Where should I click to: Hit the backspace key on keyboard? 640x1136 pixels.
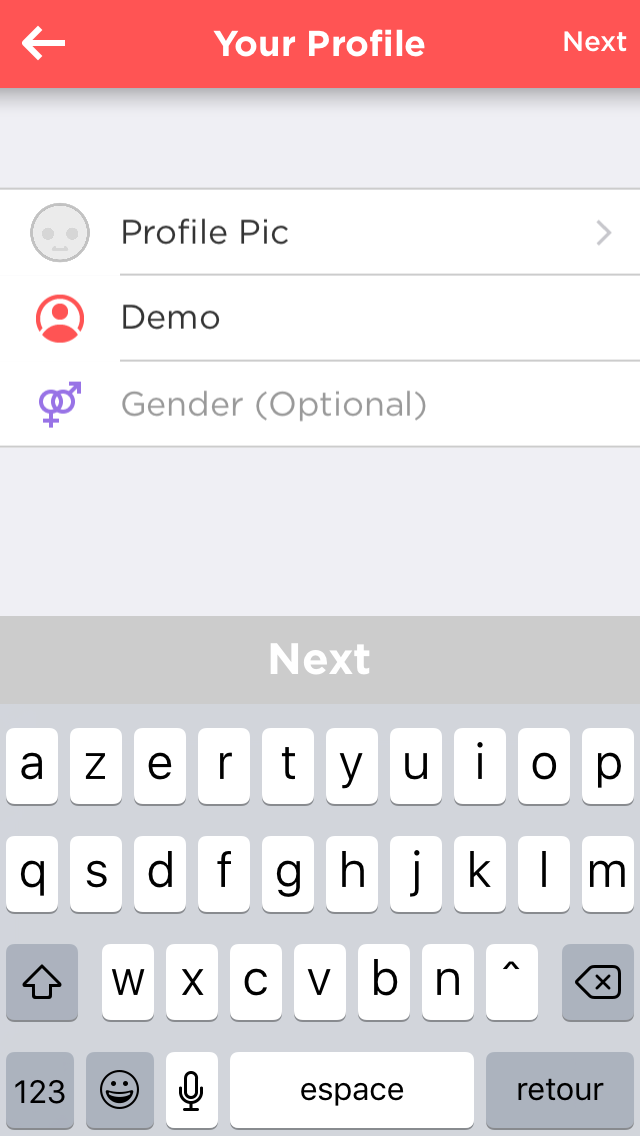[x=598, y=982]
